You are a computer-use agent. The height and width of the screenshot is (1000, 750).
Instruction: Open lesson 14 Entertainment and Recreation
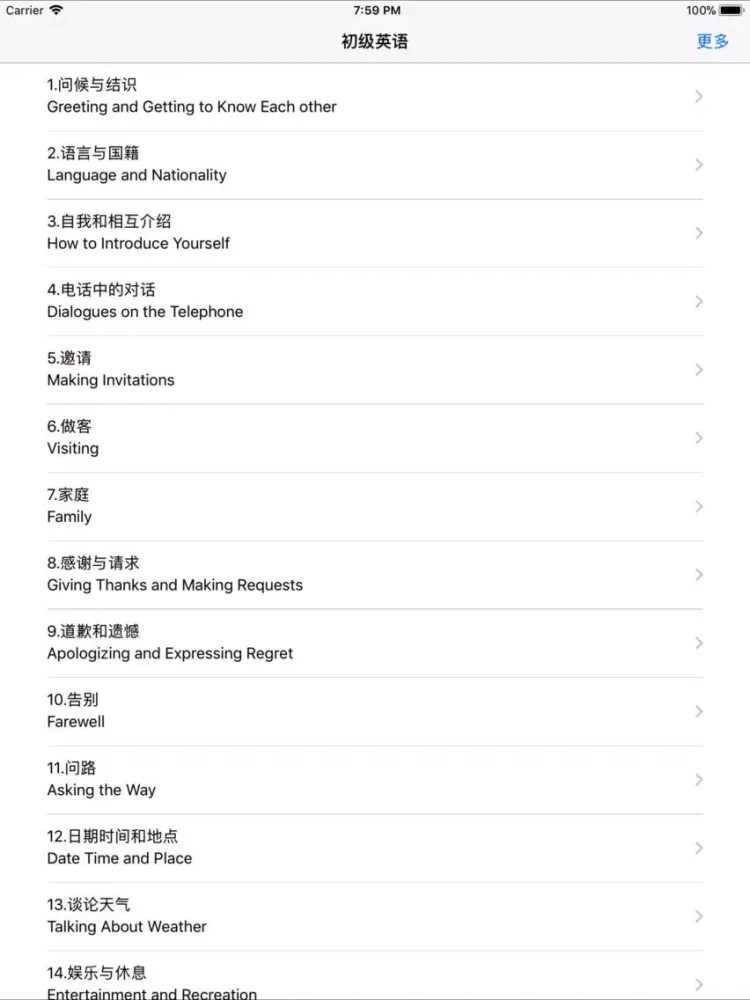(x=374, y=982)
